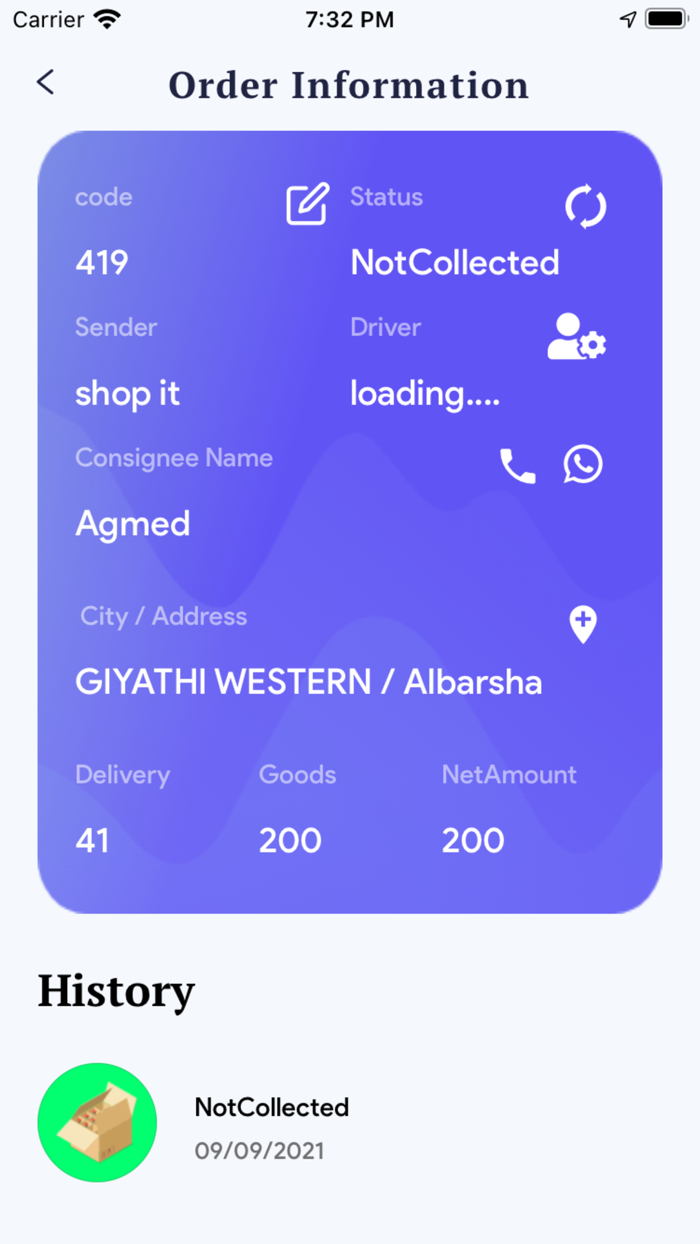This screenshot has width=700, height=1244.
Task: Message the consignee on WhatsApp
Action: (583, 465)
